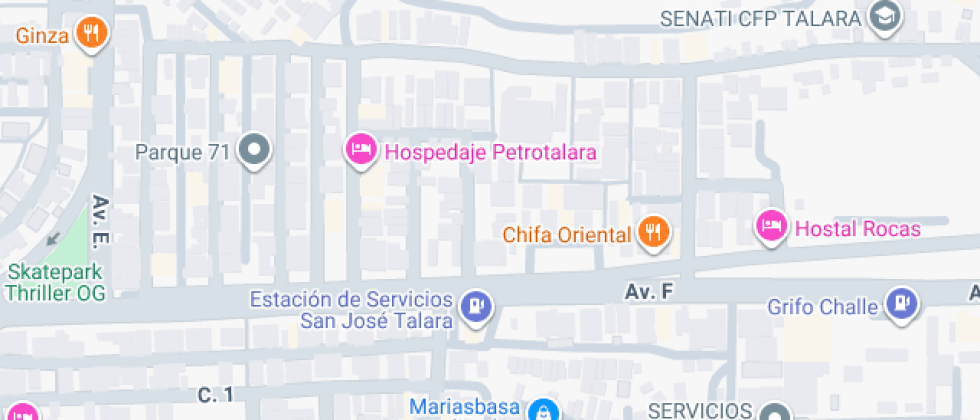Tap the Mariasbasa shop marker

coord(542,409)
